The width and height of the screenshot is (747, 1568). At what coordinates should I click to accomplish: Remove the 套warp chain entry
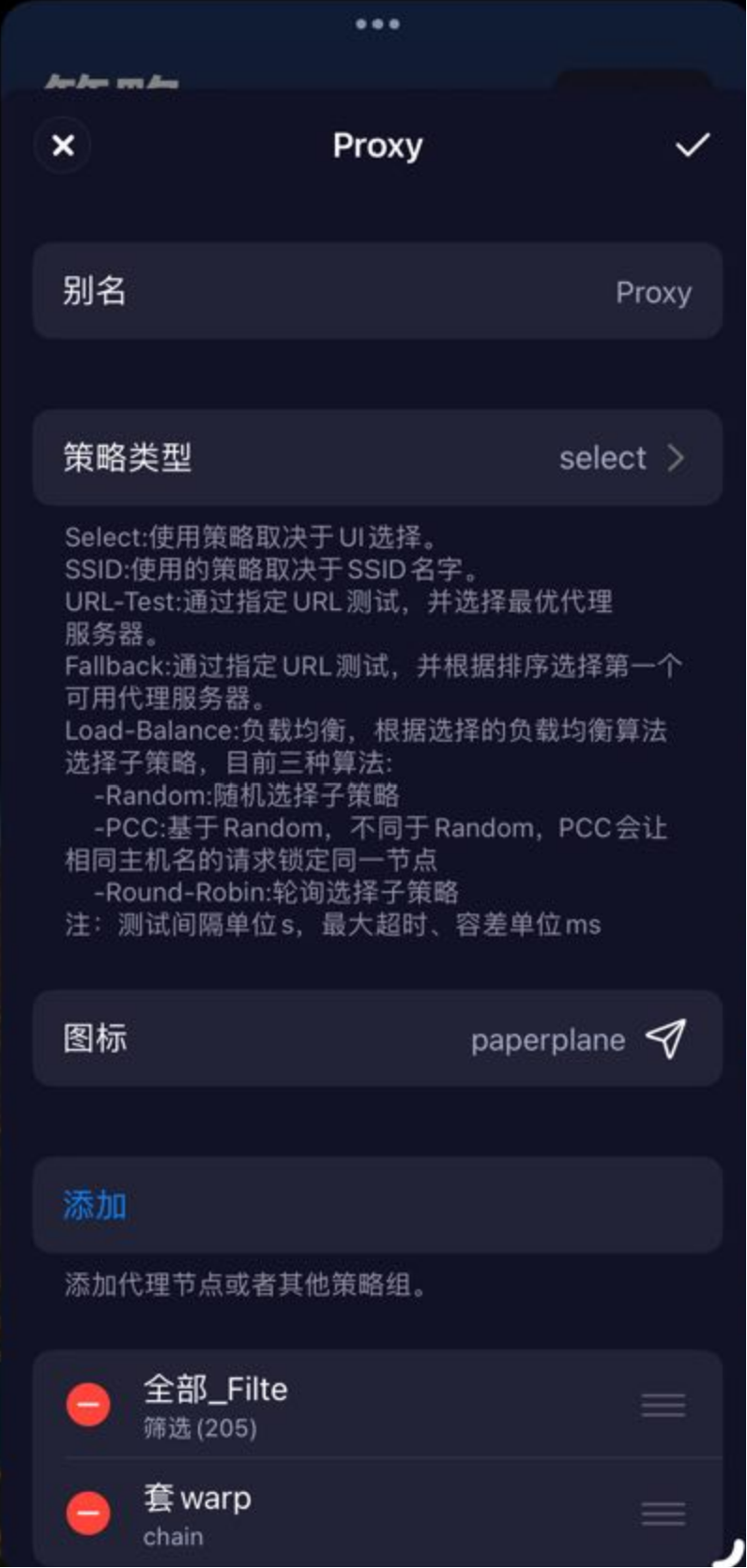pyautogui.click(x=88, y=1513)
